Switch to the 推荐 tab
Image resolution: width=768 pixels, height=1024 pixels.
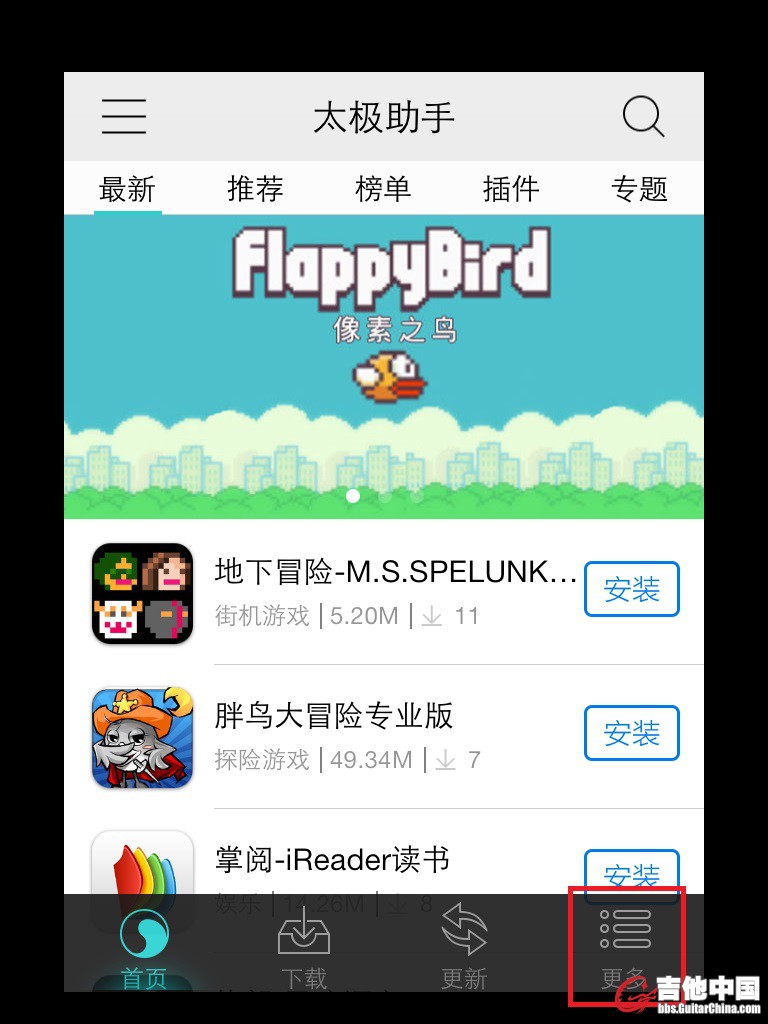click(x=255, y=188)
